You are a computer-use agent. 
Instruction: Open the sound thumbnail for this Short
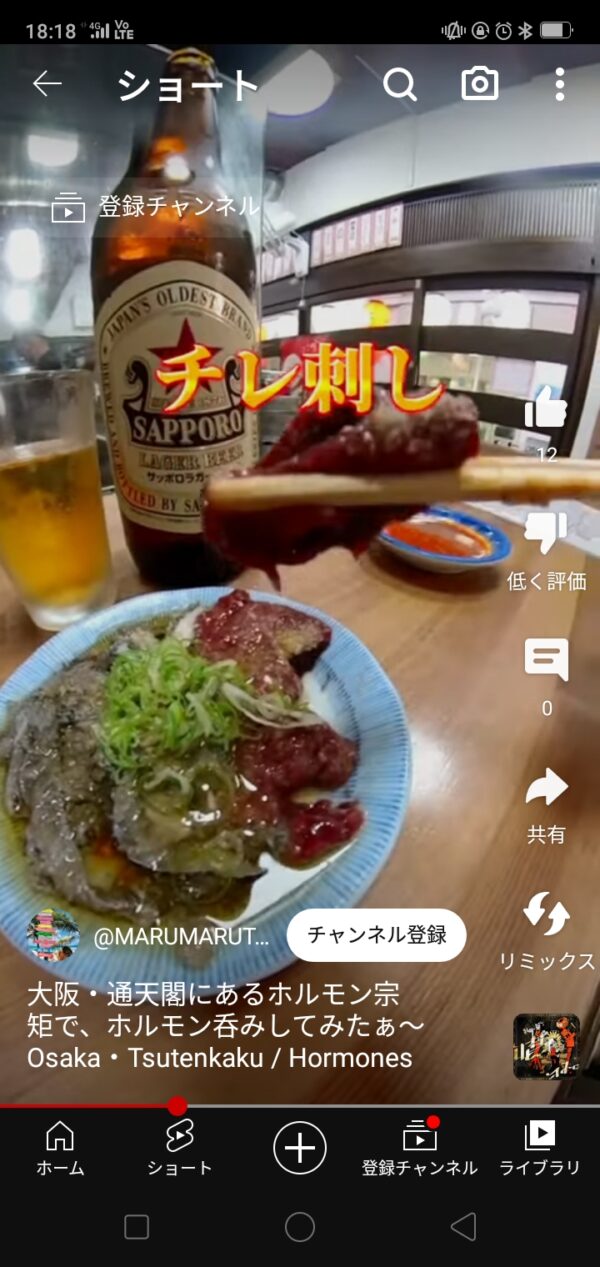(x=546, y=1046)
